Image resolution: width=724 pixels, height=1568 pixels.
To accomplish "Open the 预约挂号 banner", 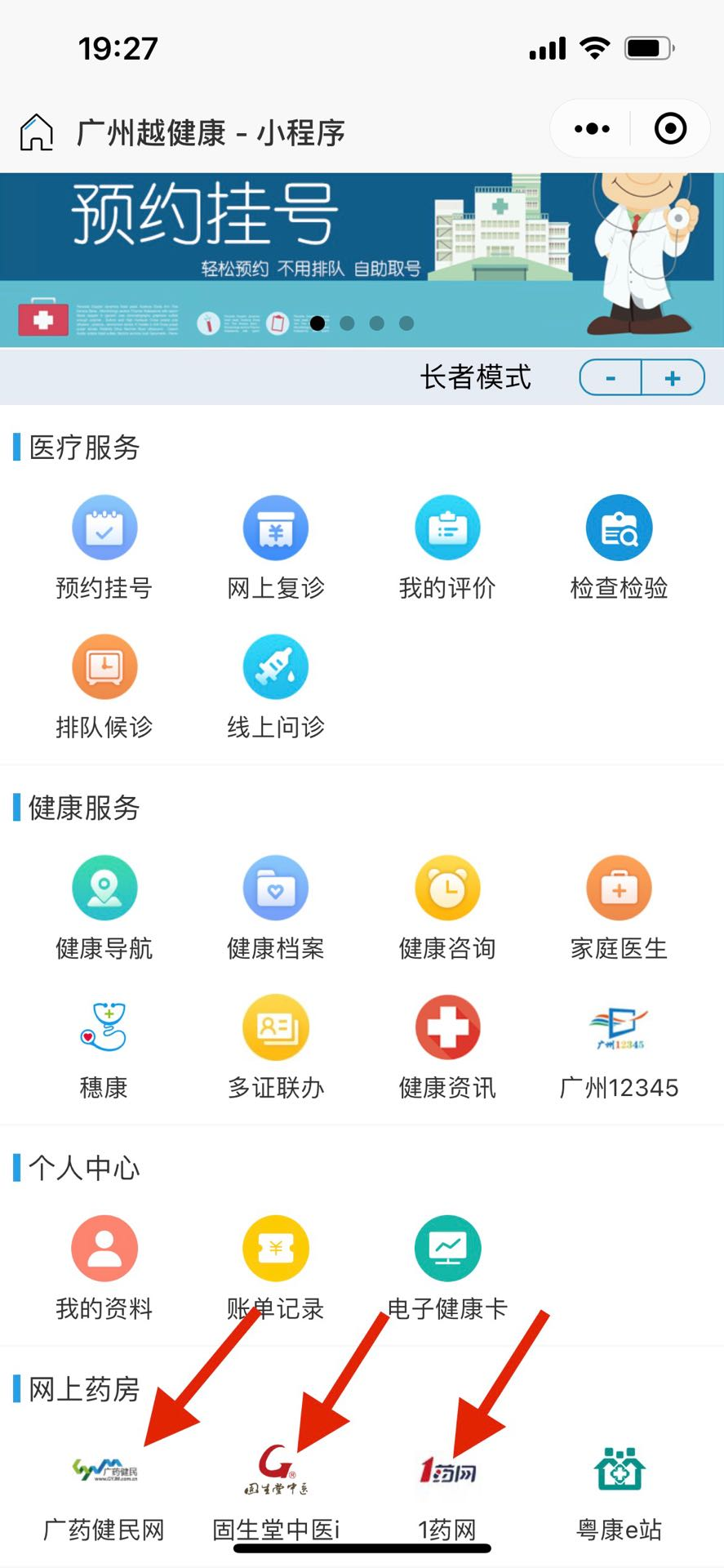I will [362, 258].
